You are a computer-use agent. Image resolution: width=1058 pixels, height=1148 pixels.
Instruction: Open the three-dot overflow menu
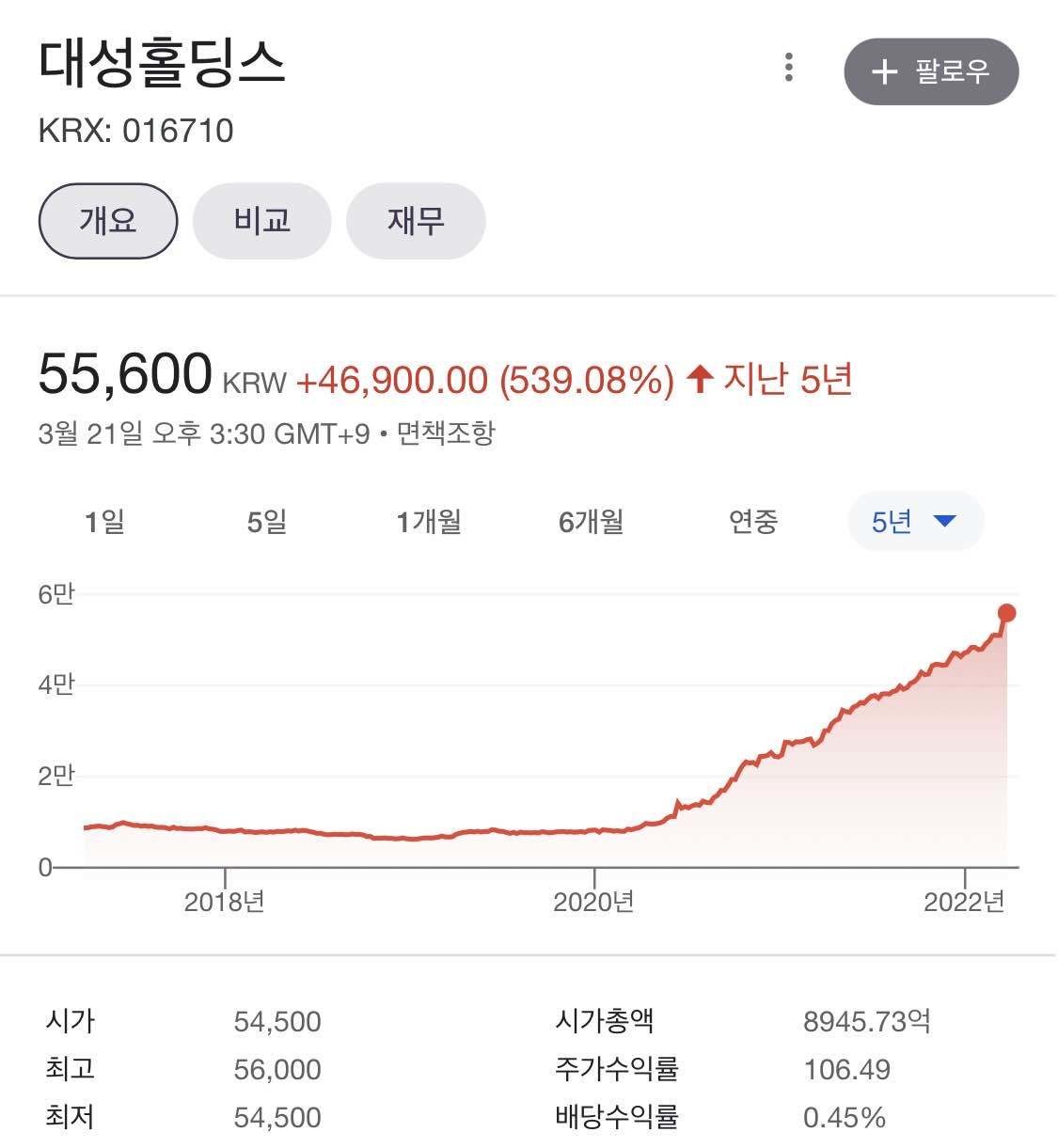click(791, 66)
